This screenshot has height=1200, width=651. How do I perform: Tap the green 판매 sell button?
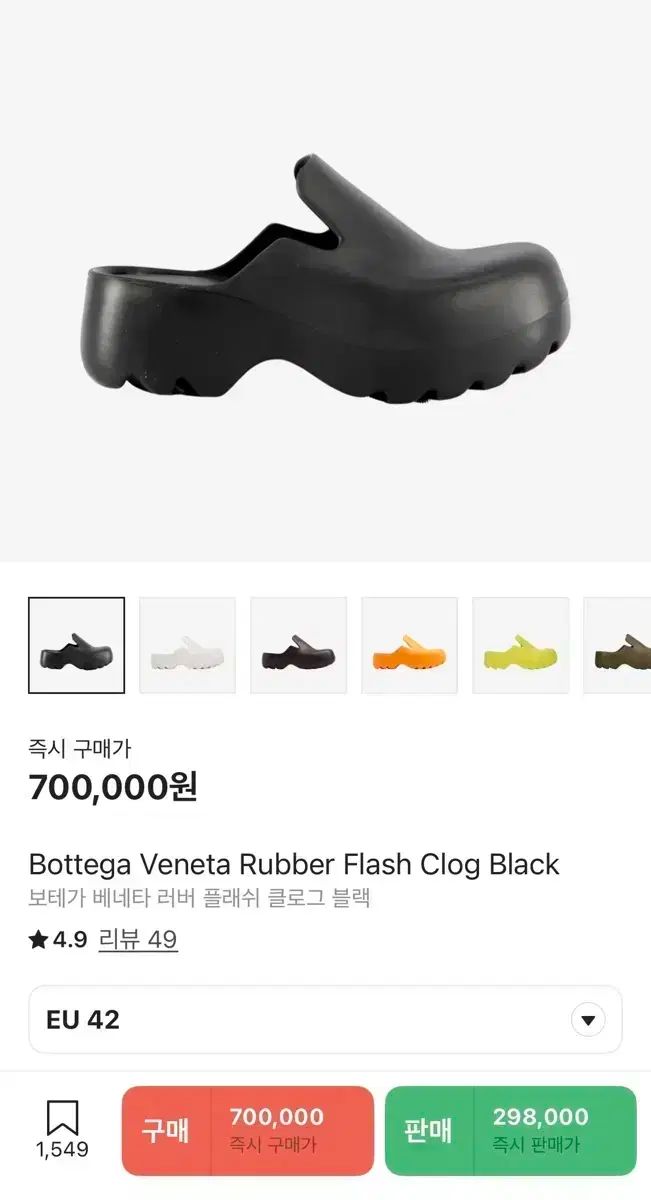(x=510, y=1130)
